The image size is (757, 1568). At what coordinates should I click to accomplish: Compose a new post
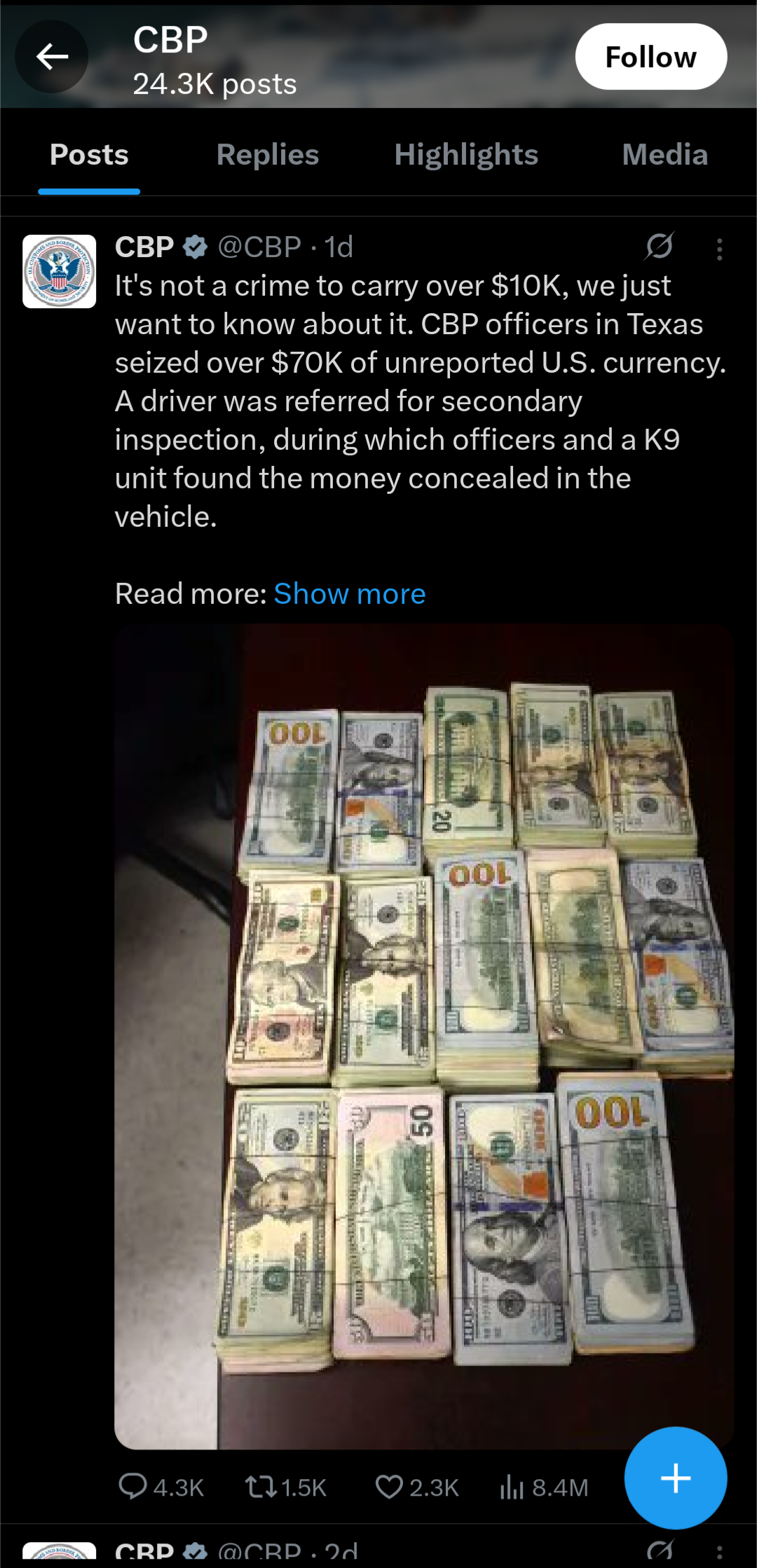click(675, 1478)
